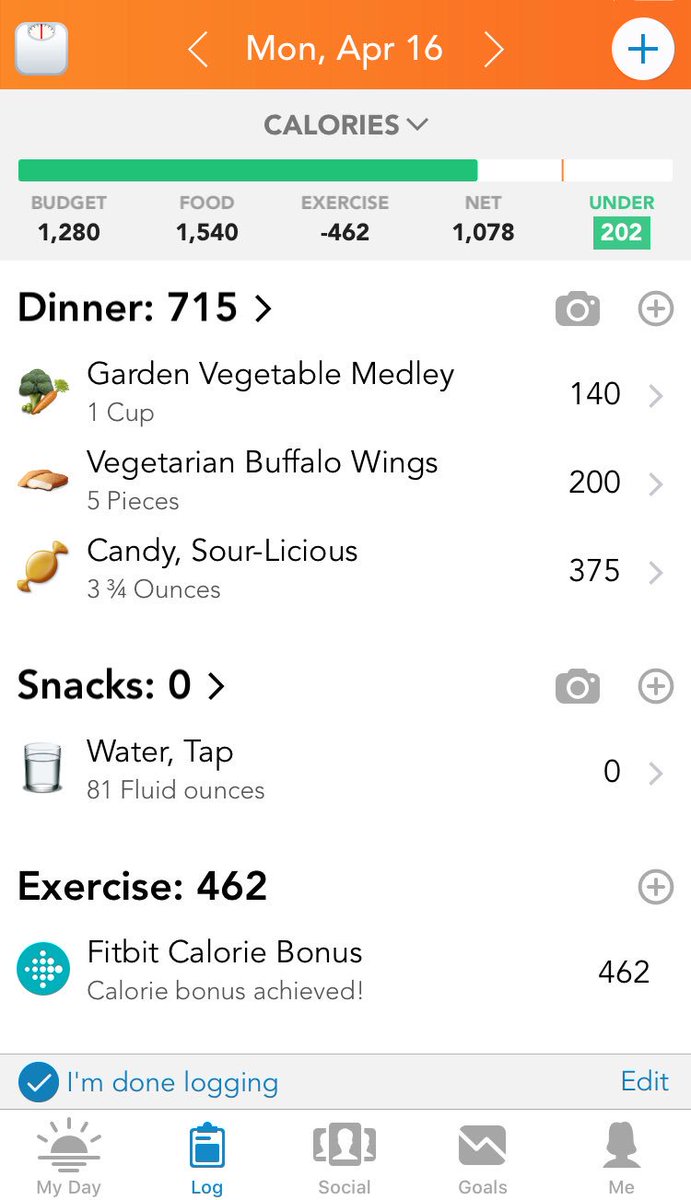
Task: Tap the blue plus add button
Action: 642,49
